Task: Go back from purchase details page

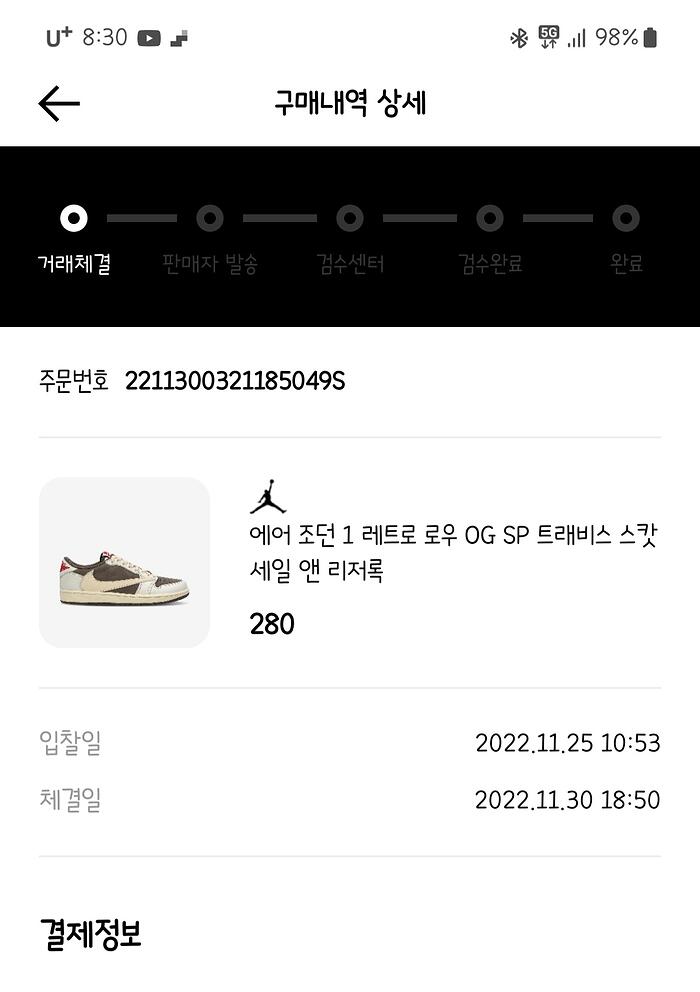Action: click(x=59, y=103)
